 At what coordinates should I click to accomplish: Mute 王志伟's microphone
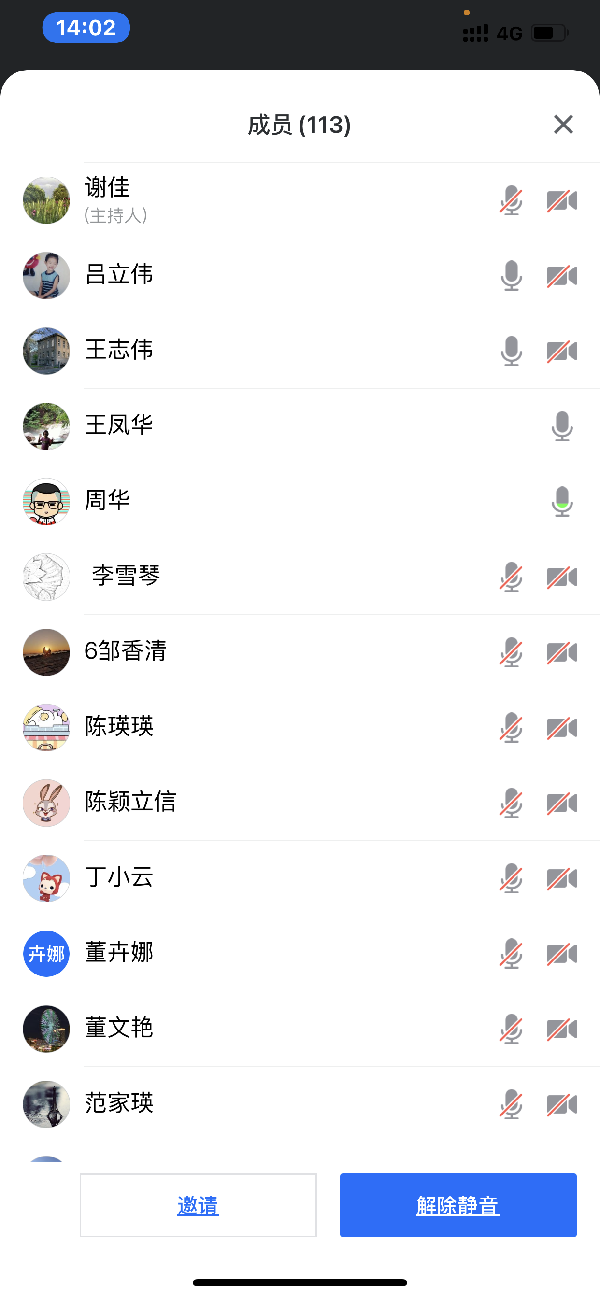[511, 351]
